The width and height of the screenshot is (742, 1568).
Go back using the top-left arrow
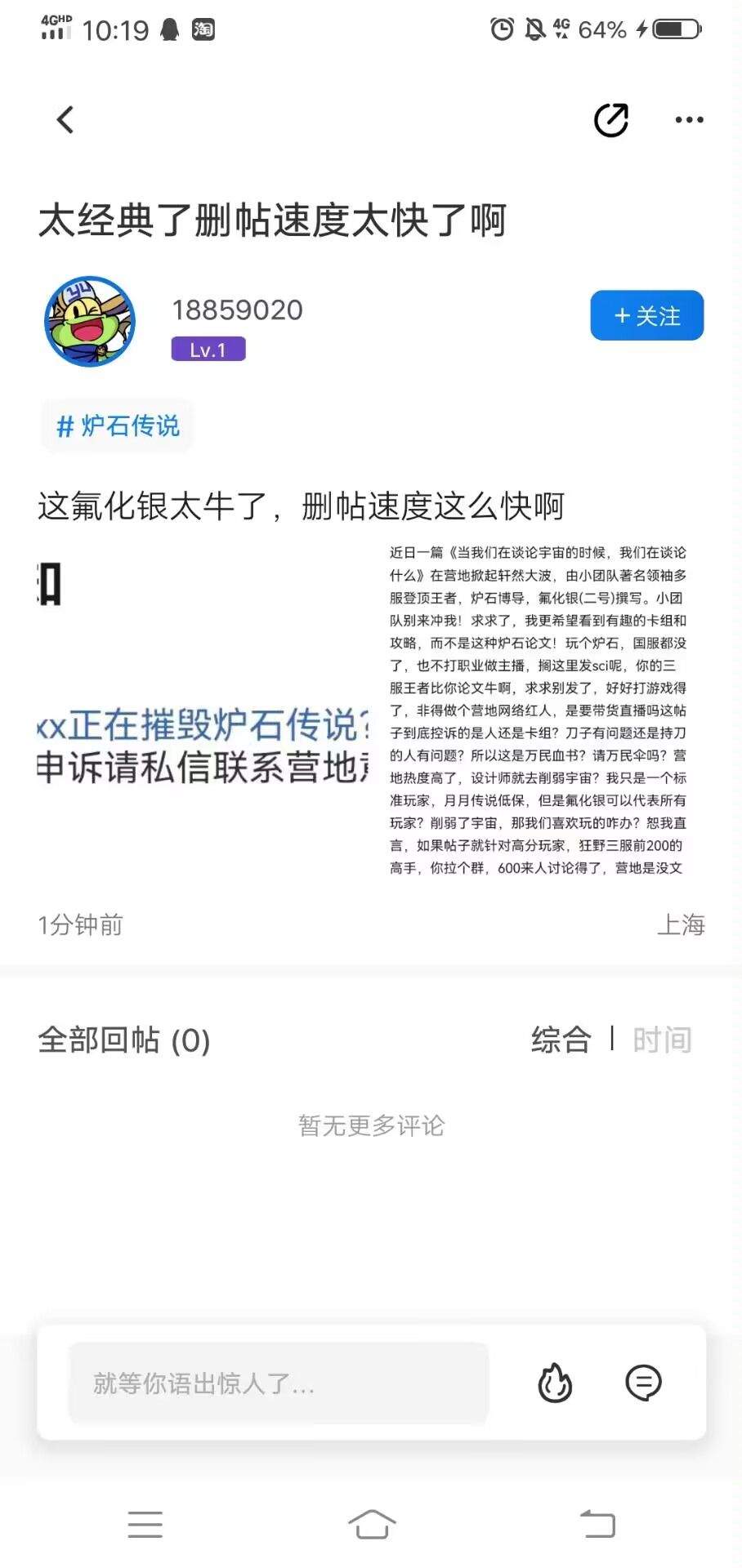pyautogui.click(x=65, y=120)
